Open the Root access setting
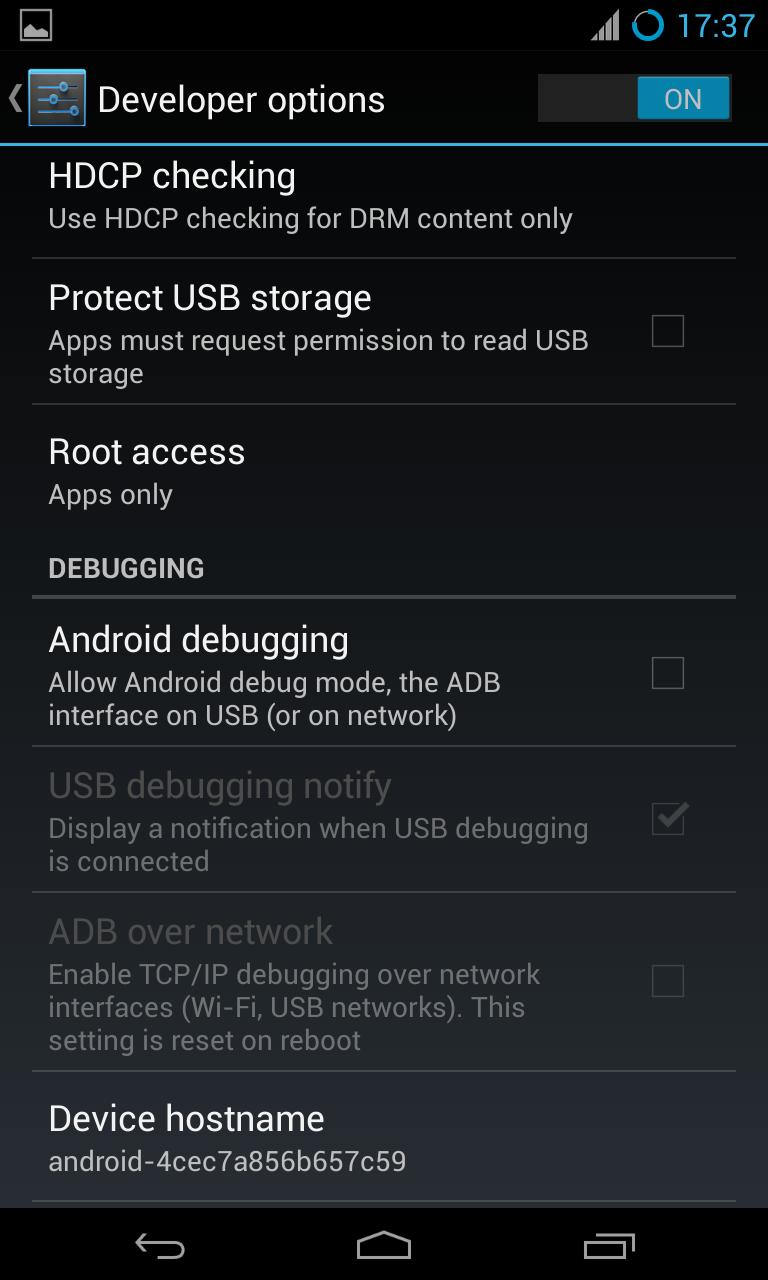 pyautogui.click(x=384, y=472)
